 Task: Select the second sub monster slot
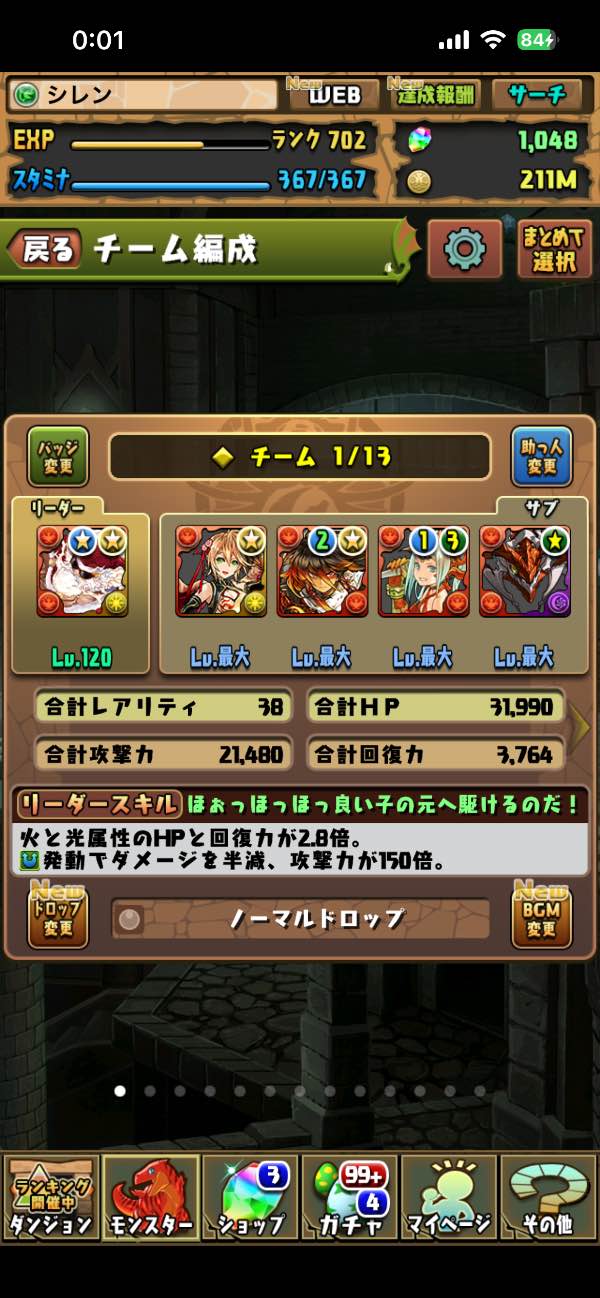[x=322, y=572]
